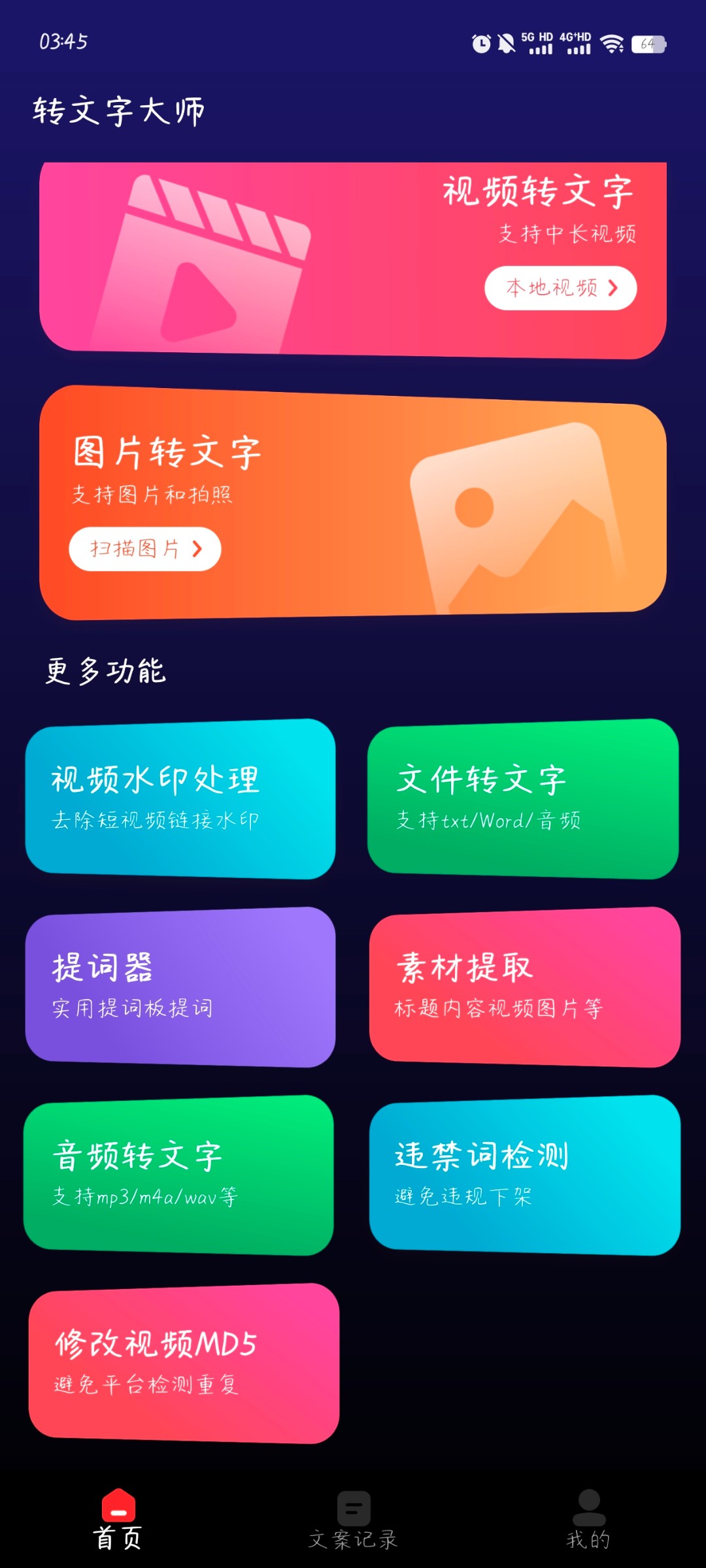Go to the 首页 tab
This screenshot has width=706, height=1568.
tap(118, 1521)
